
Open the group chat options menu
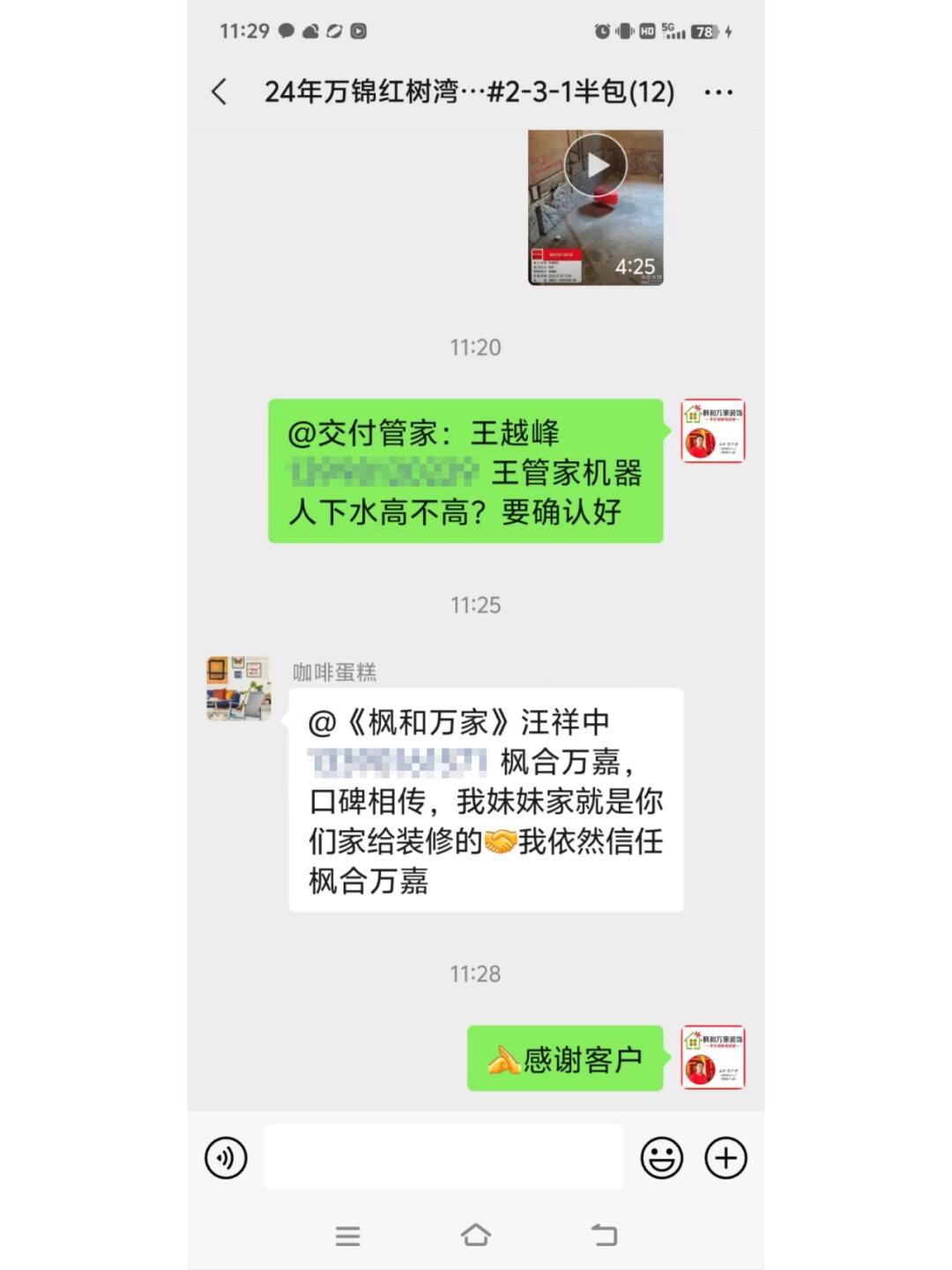click(718, 92)
